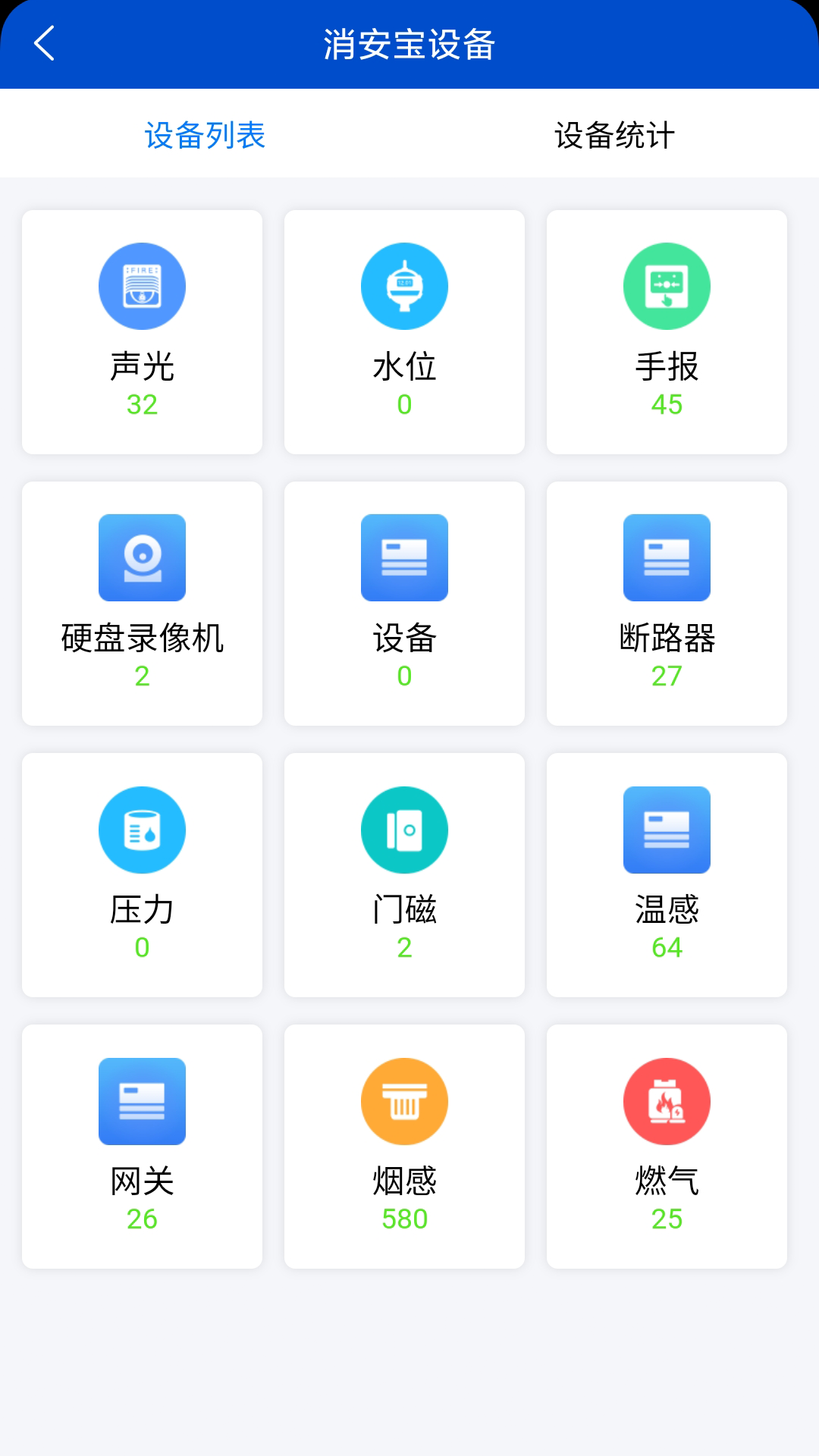The image size is (819, 1456).
Task: Tap the 设备 card with 0 devices
Action: (404, 604)
